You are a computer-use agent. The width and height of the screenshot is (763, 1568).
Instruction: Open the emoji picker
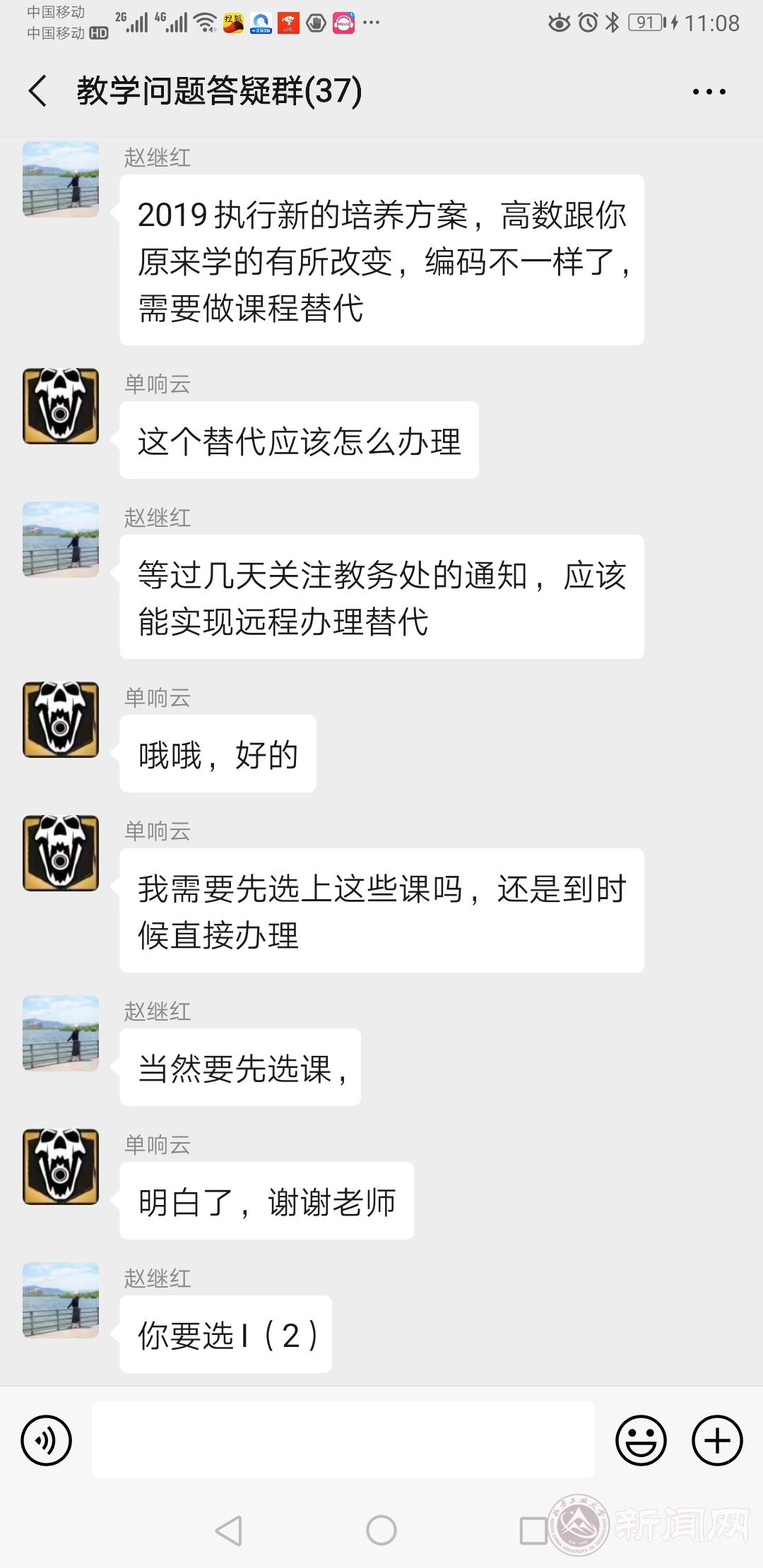tap(641, 1440)
